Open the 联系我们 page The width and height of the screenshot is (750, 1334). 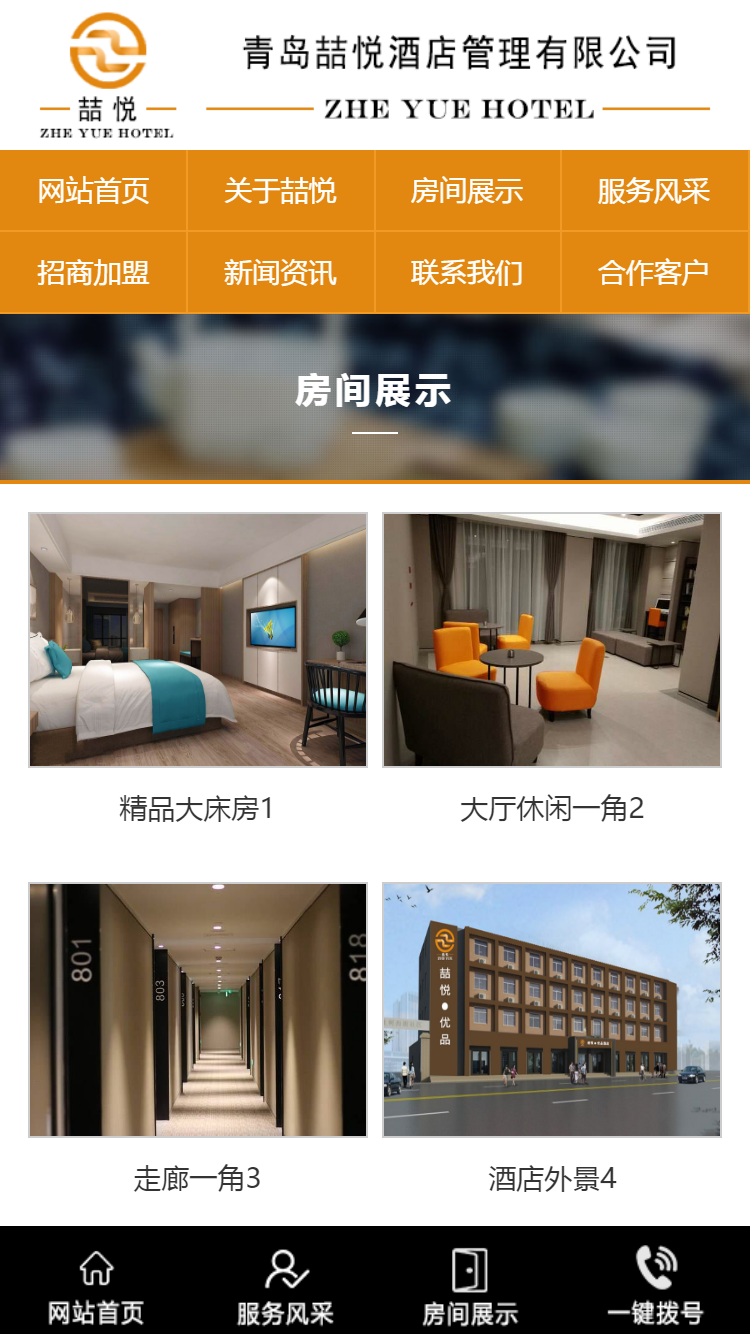click(467, 271)
